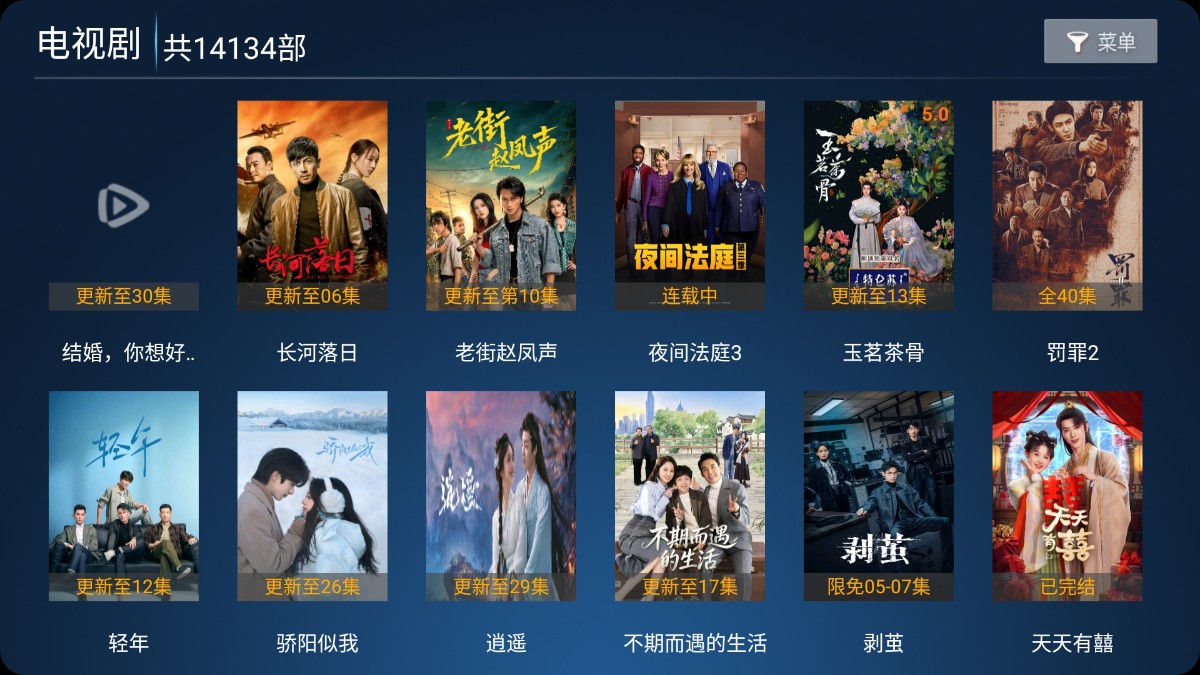Select the 老街赵凤声 poster
The width and height of the screenshot is (1200, 675).
click(x=501, y=206)
